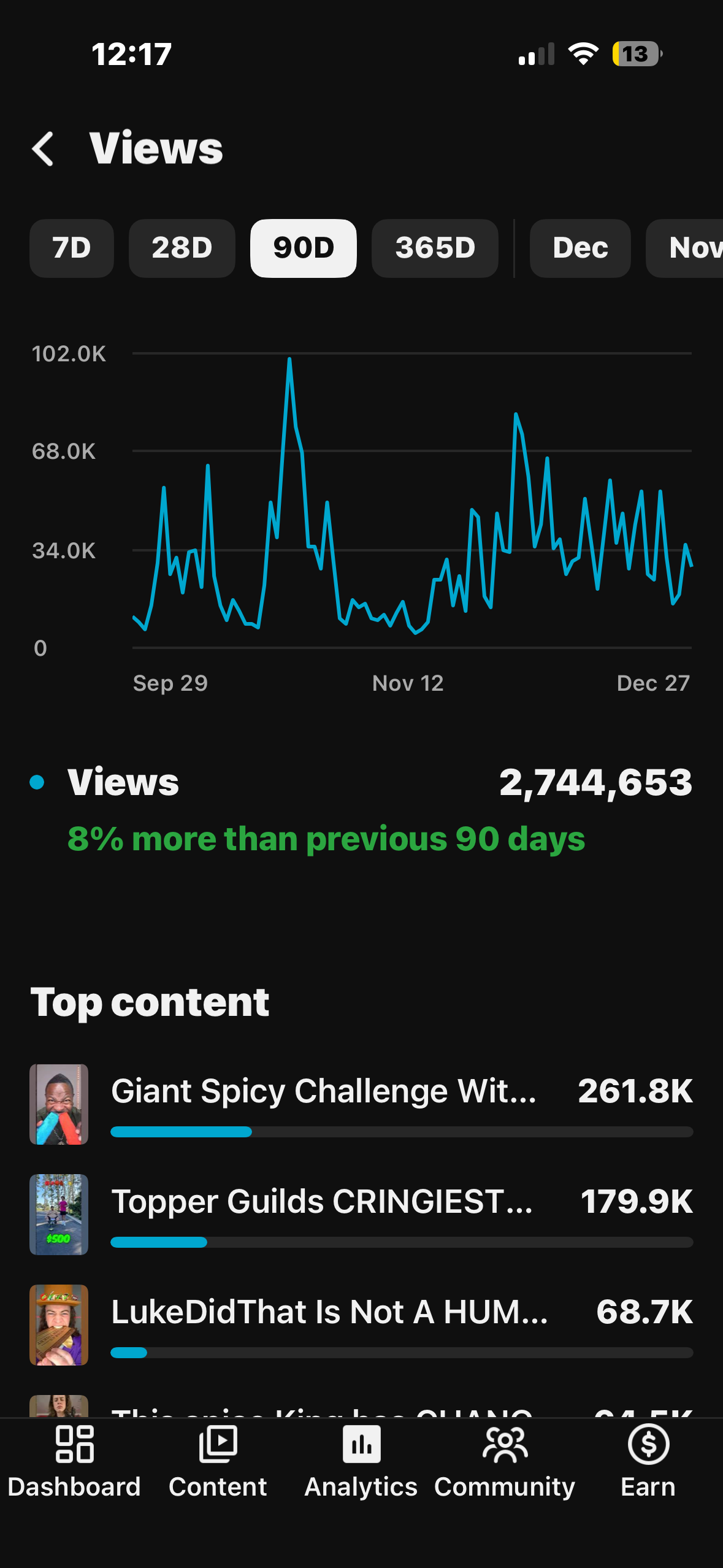Switch to the 28D range
The height and width of the screenshot is (1568, 723).
coord(182,248)
